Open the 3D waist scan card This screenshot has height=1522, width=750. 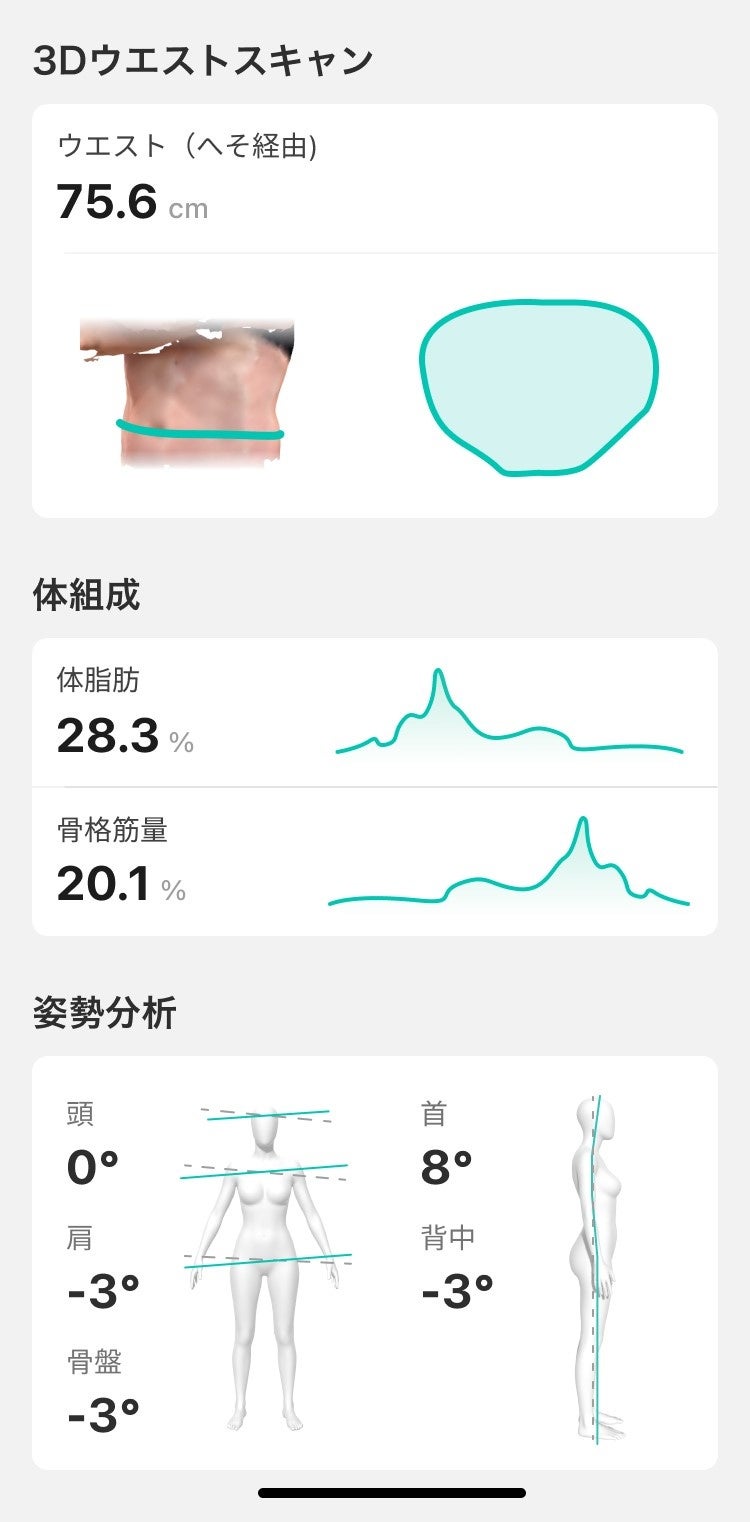tap(374, 310)
